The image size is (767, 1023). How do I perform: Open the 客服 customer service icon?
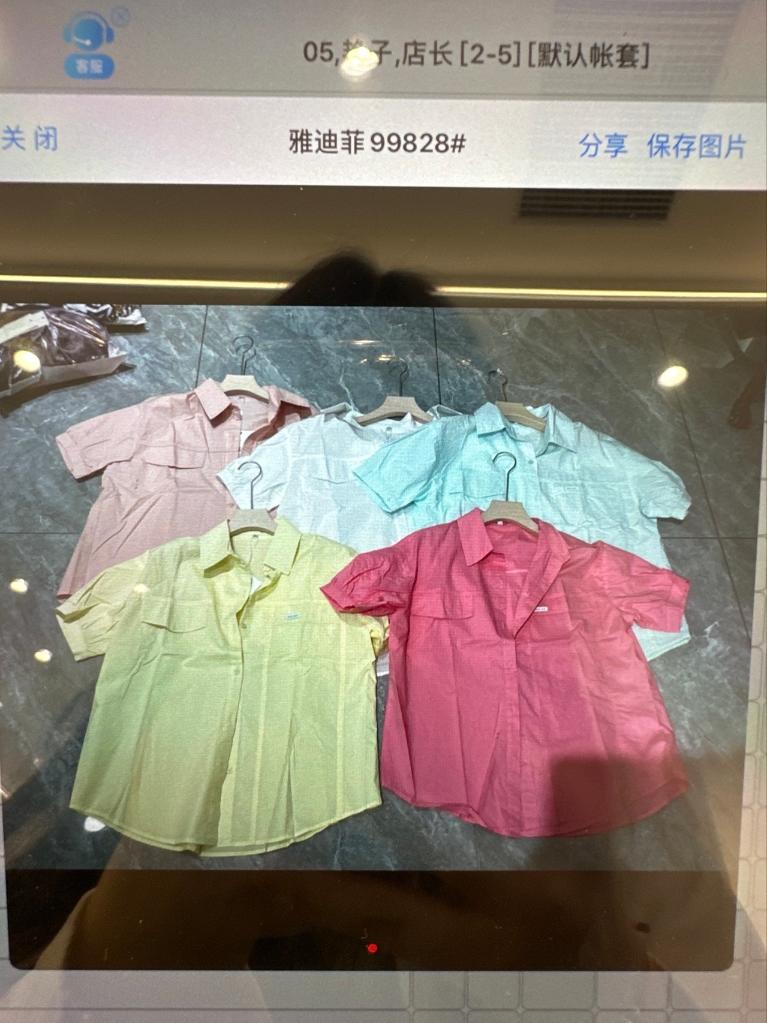pyautogui.click(x=89, y=45)
